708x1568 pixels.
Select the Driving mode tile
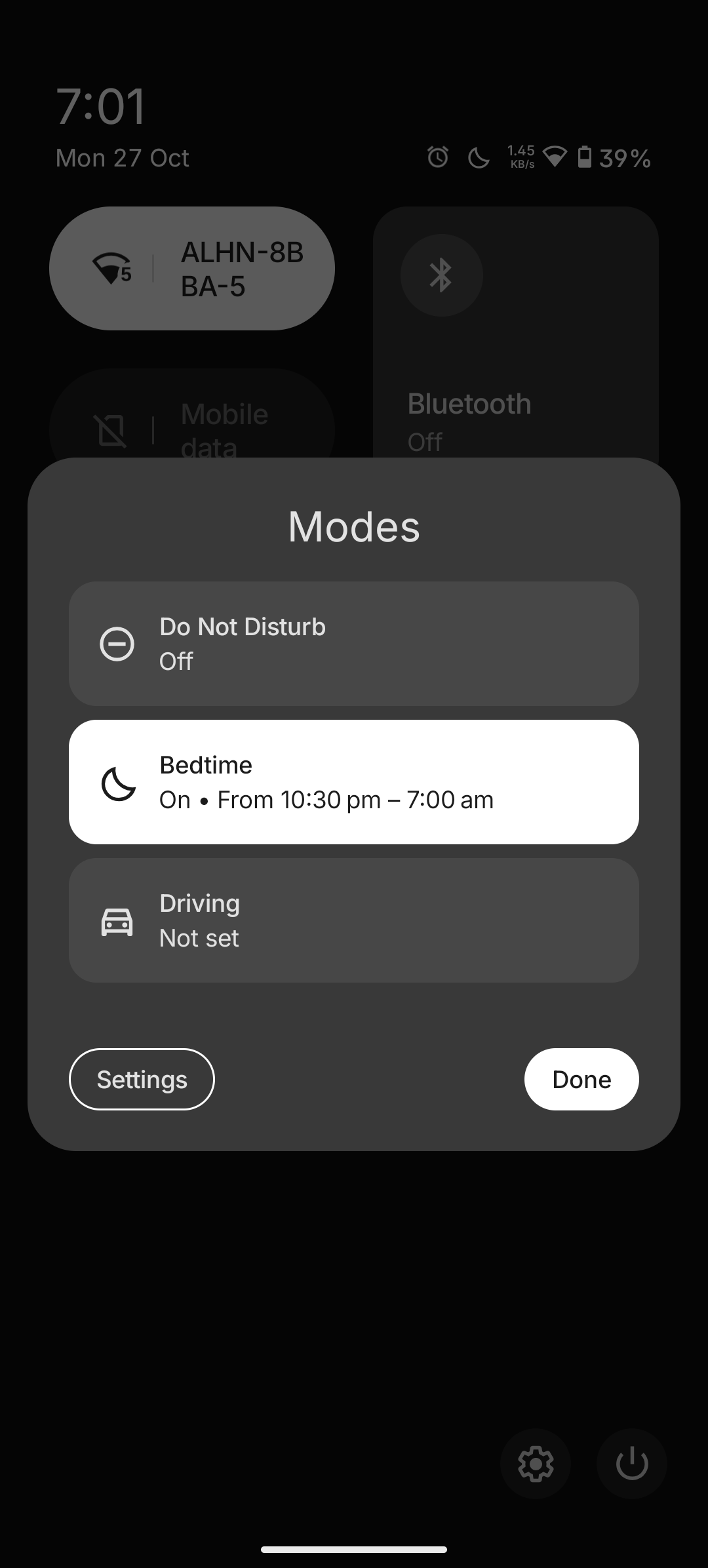pyautogui.click(x=353, y=920)
